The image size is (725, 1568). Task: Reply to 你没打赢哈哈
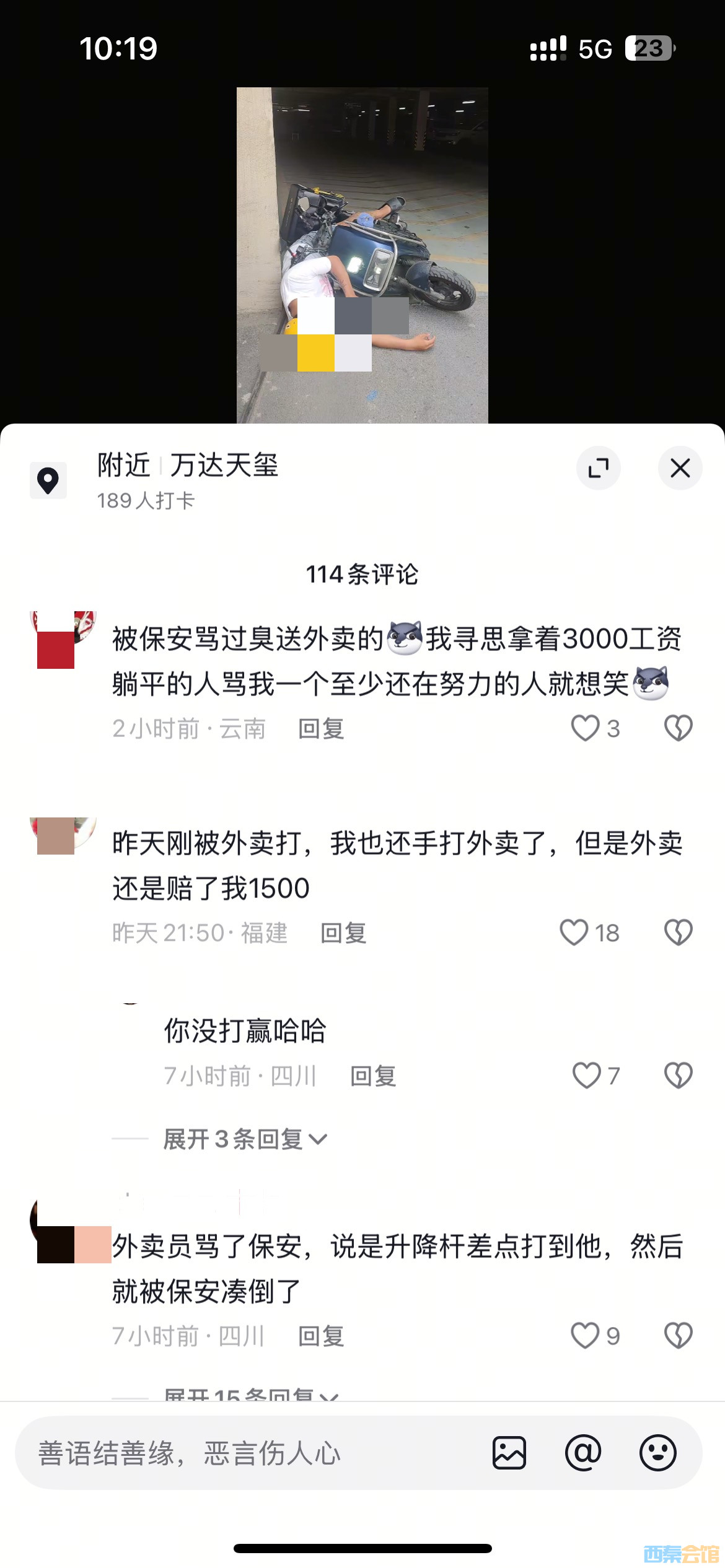pyautogui.click(x=373, y=1076)
